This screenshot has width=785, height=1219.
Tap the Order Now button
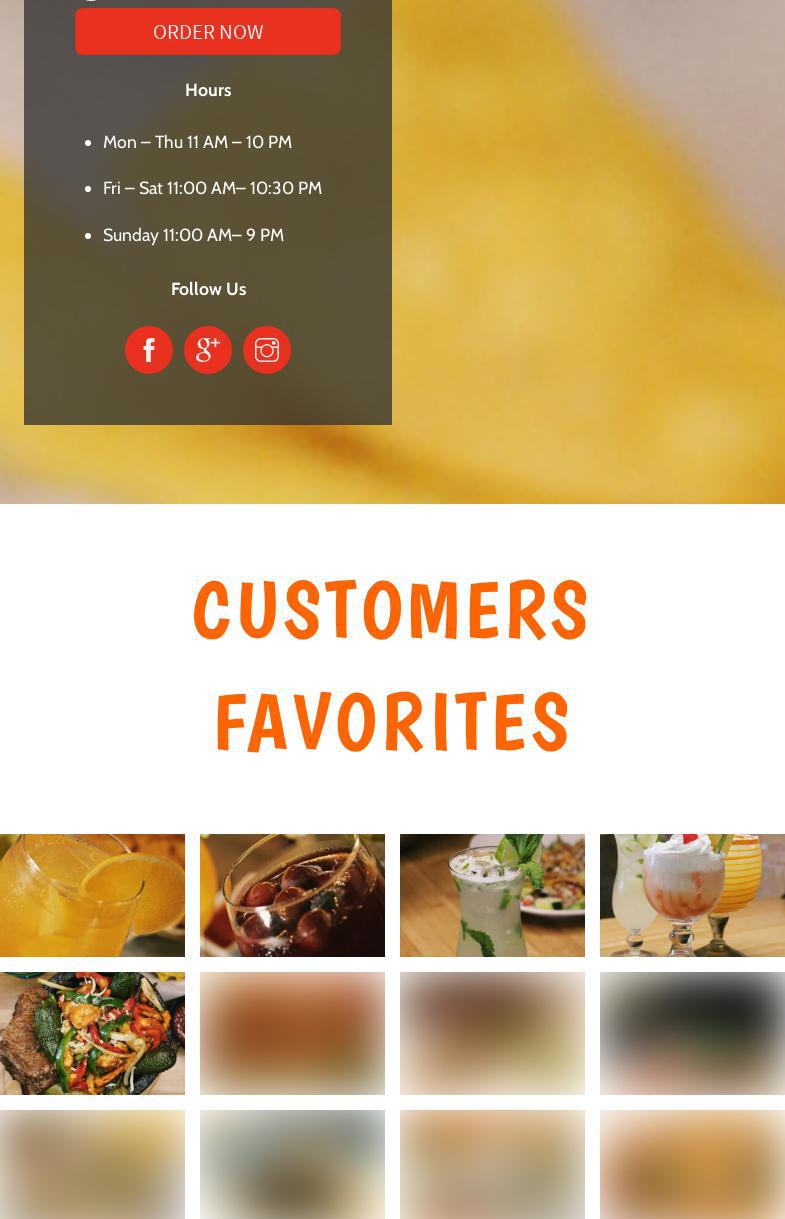click(208, 32)
